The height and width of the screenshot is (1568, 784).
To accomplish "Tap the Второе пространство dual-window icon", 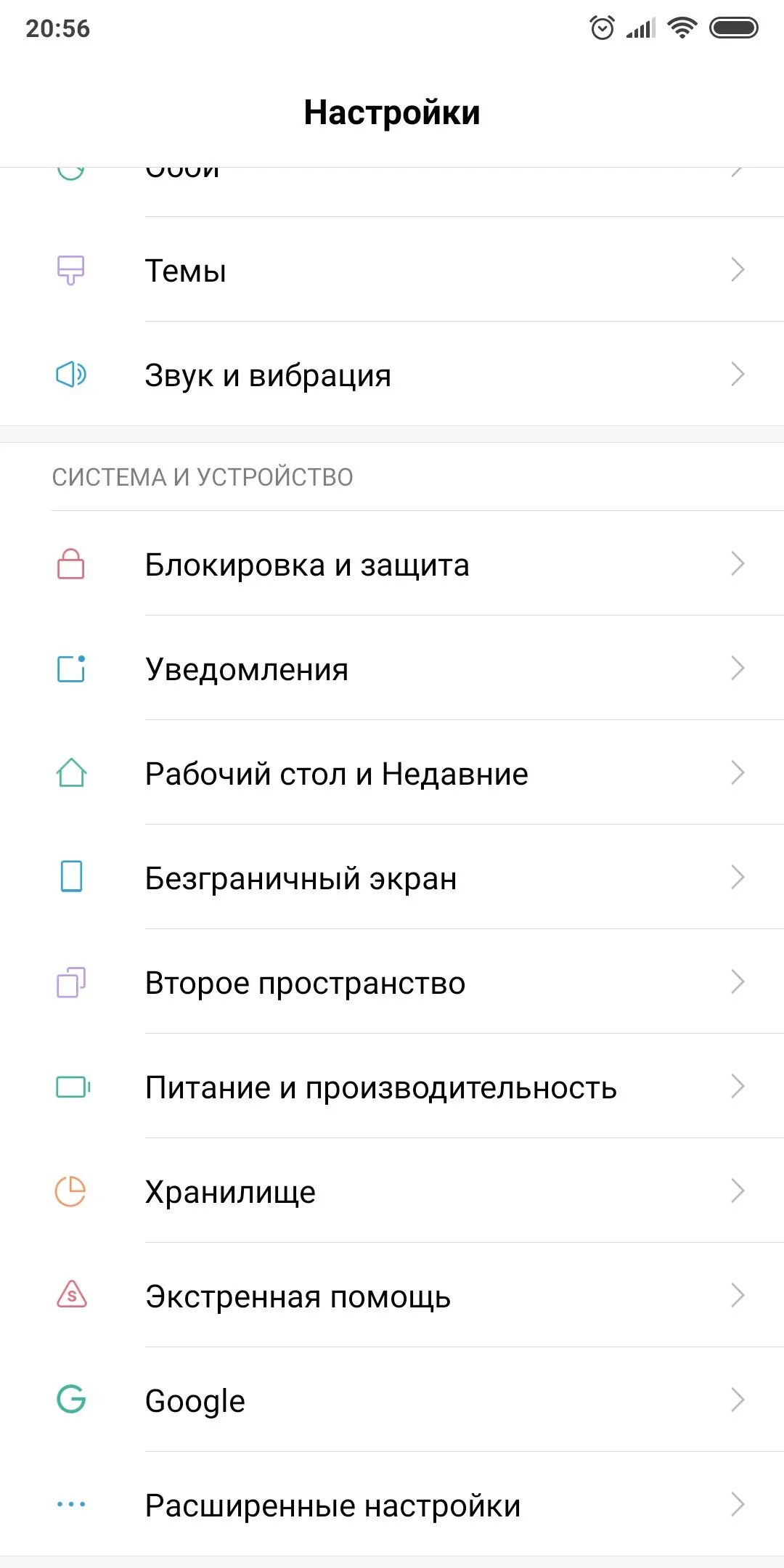I will (x=70, y=982).
